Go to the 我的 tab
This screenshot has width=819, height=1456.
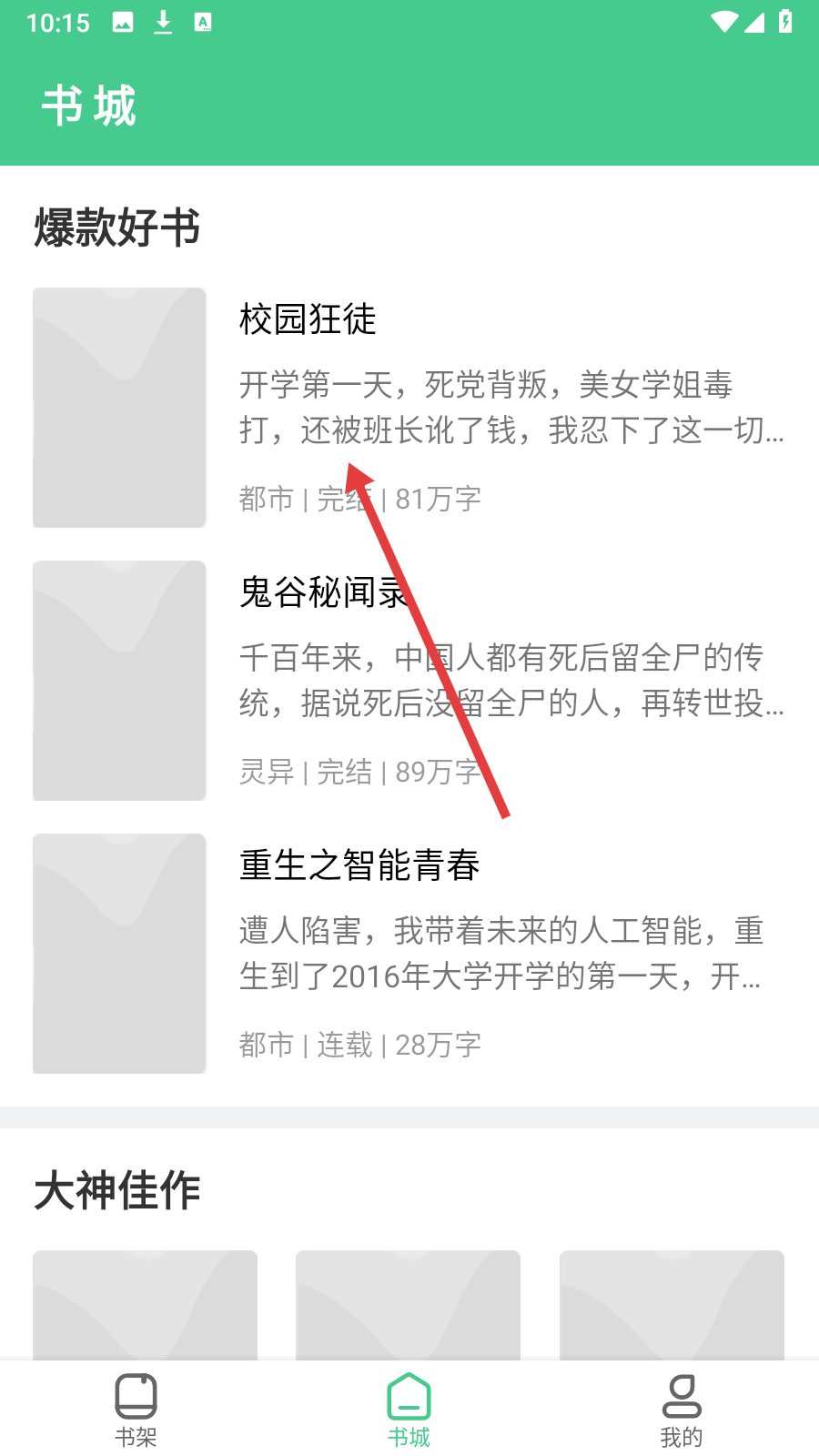click(682, 1410)
